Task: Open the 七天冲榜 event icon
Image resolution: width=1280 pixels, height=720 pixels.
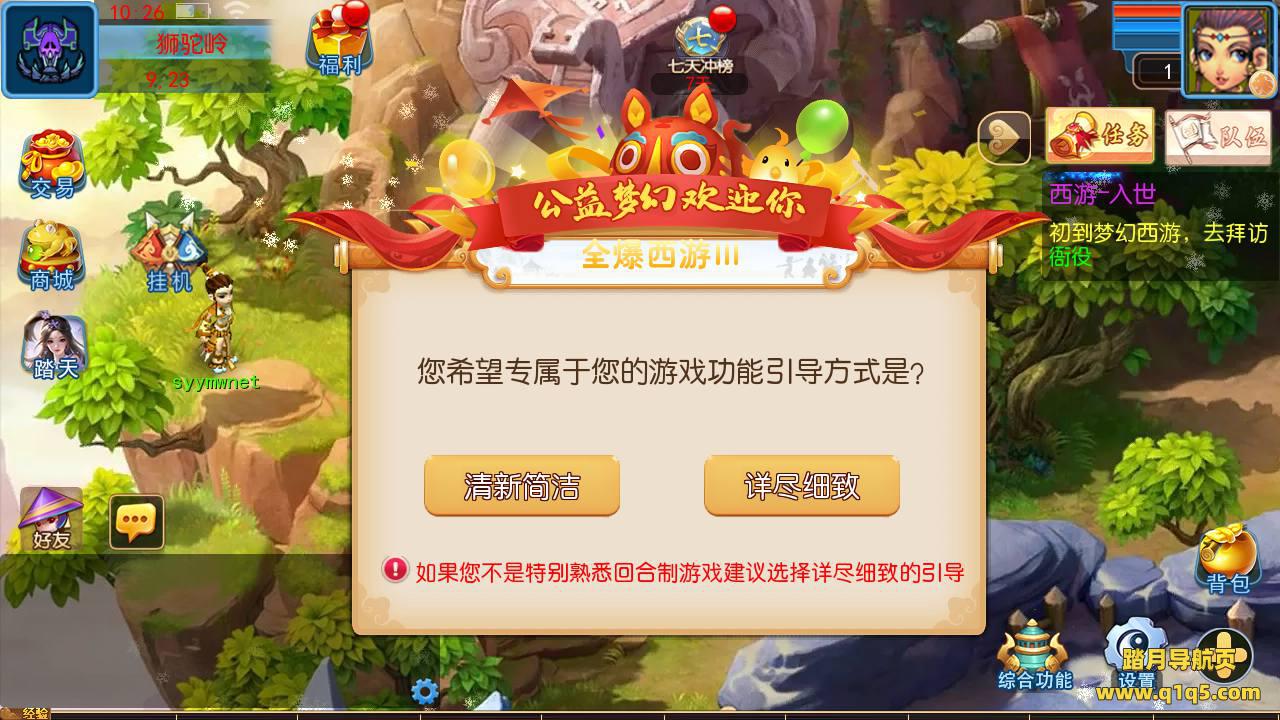Action: 701,45
